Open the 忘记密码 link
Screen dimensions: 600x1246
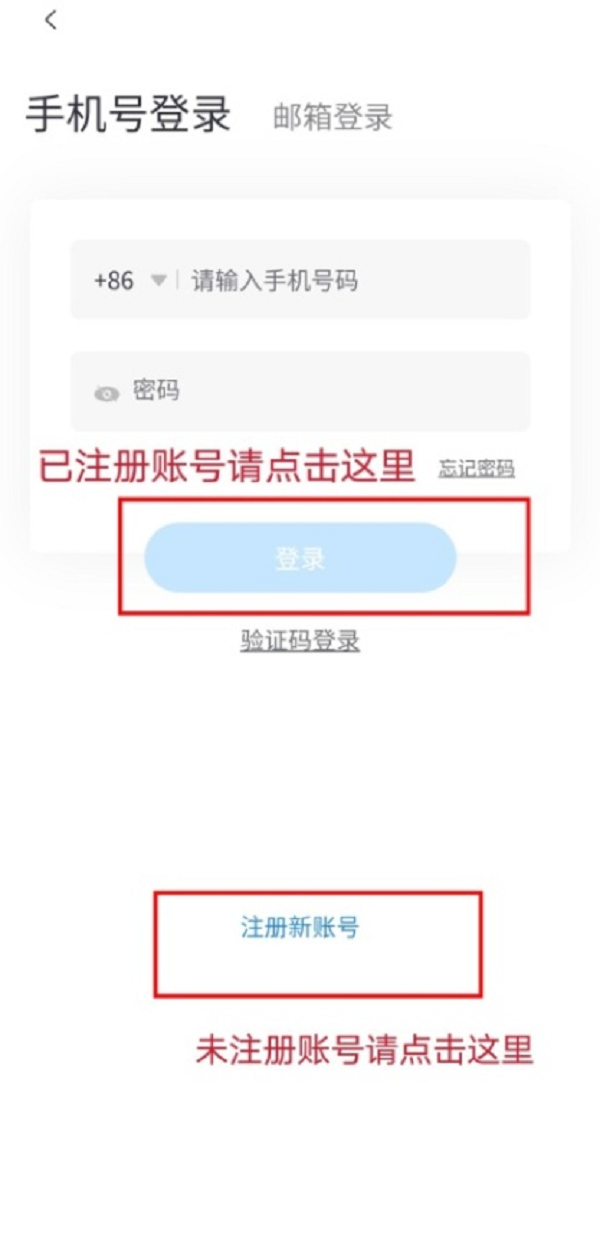[476, 468]
